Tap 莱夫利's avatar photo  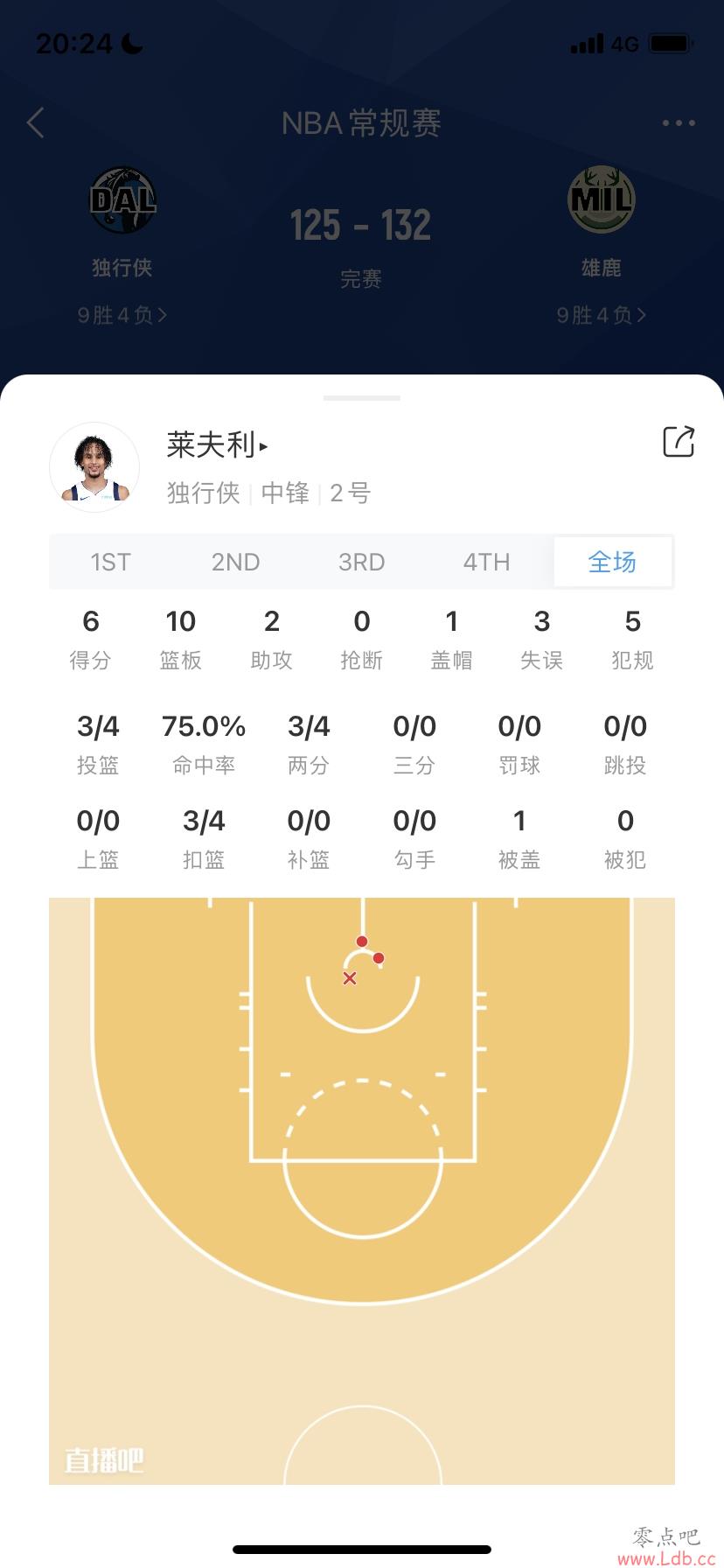(x=94, y=468)
